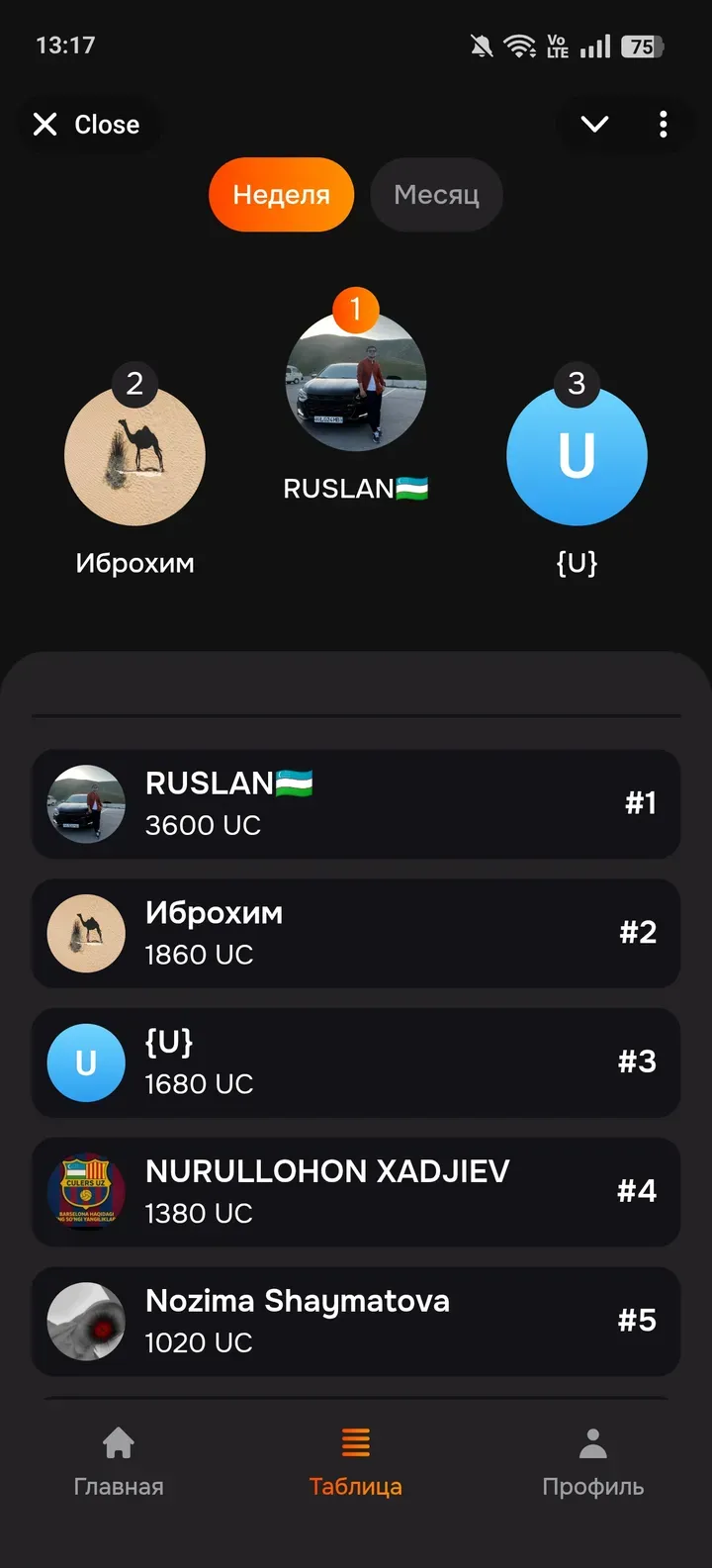Switch to the Месяц leaderboard
The width and height of the screenshot is (712, 1568).
[x=436, y=195]
